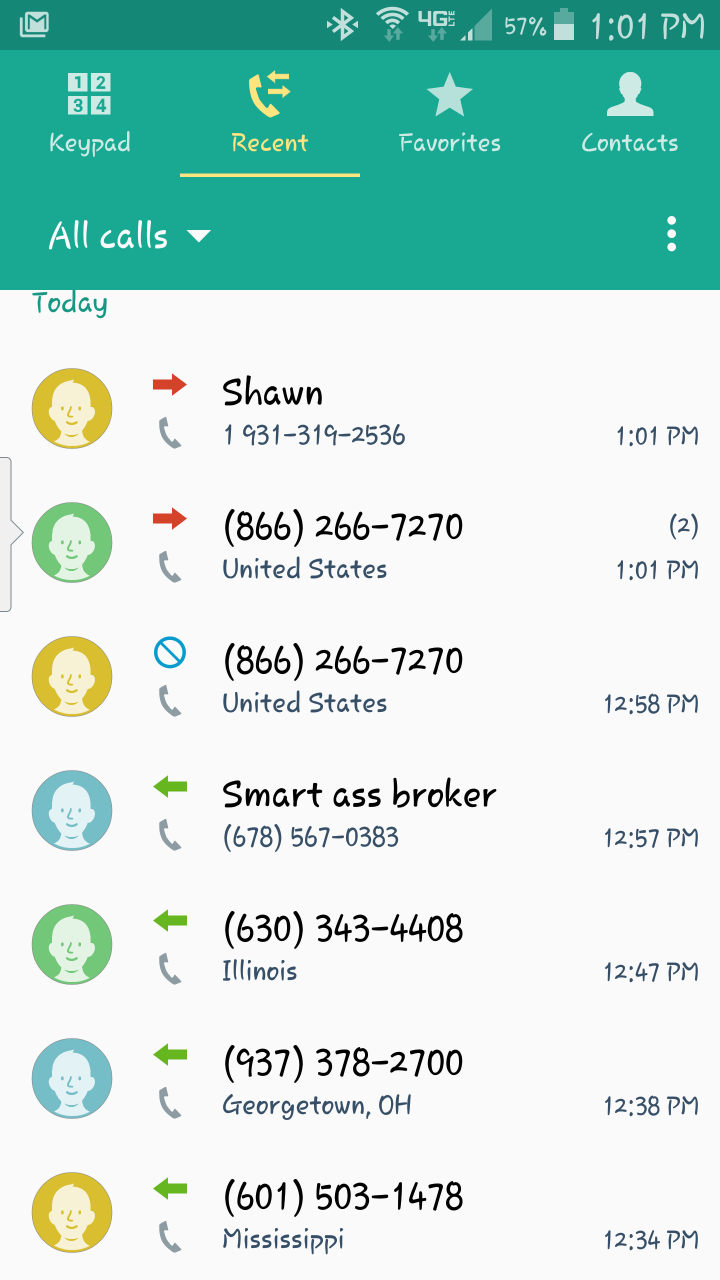Tap the avatar beside (937) 378-2700
This screenshot has height=1280, width=720.
pos(72,1078)
